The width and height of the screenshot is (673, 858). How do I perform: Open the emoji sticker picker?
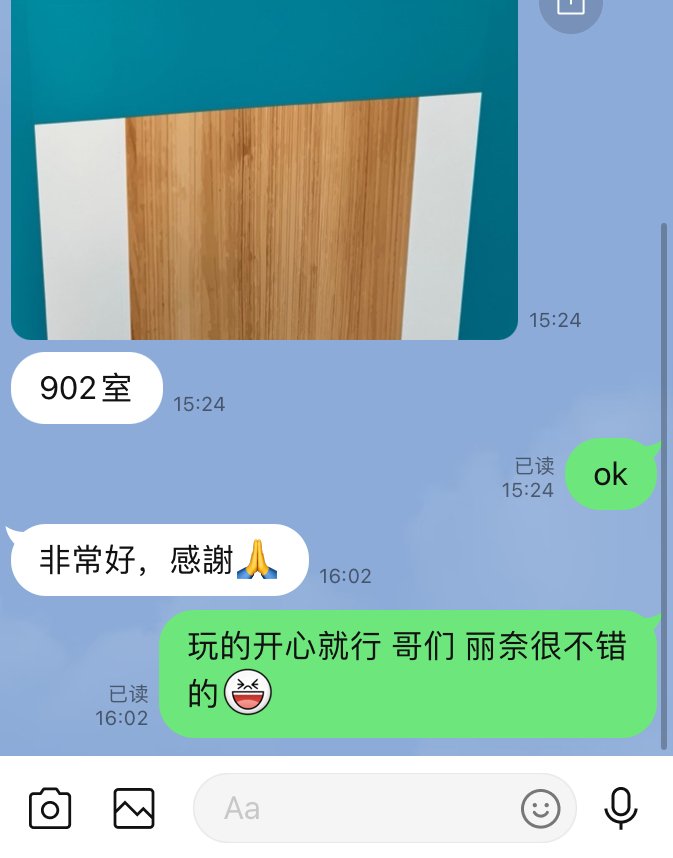[541, 808]
